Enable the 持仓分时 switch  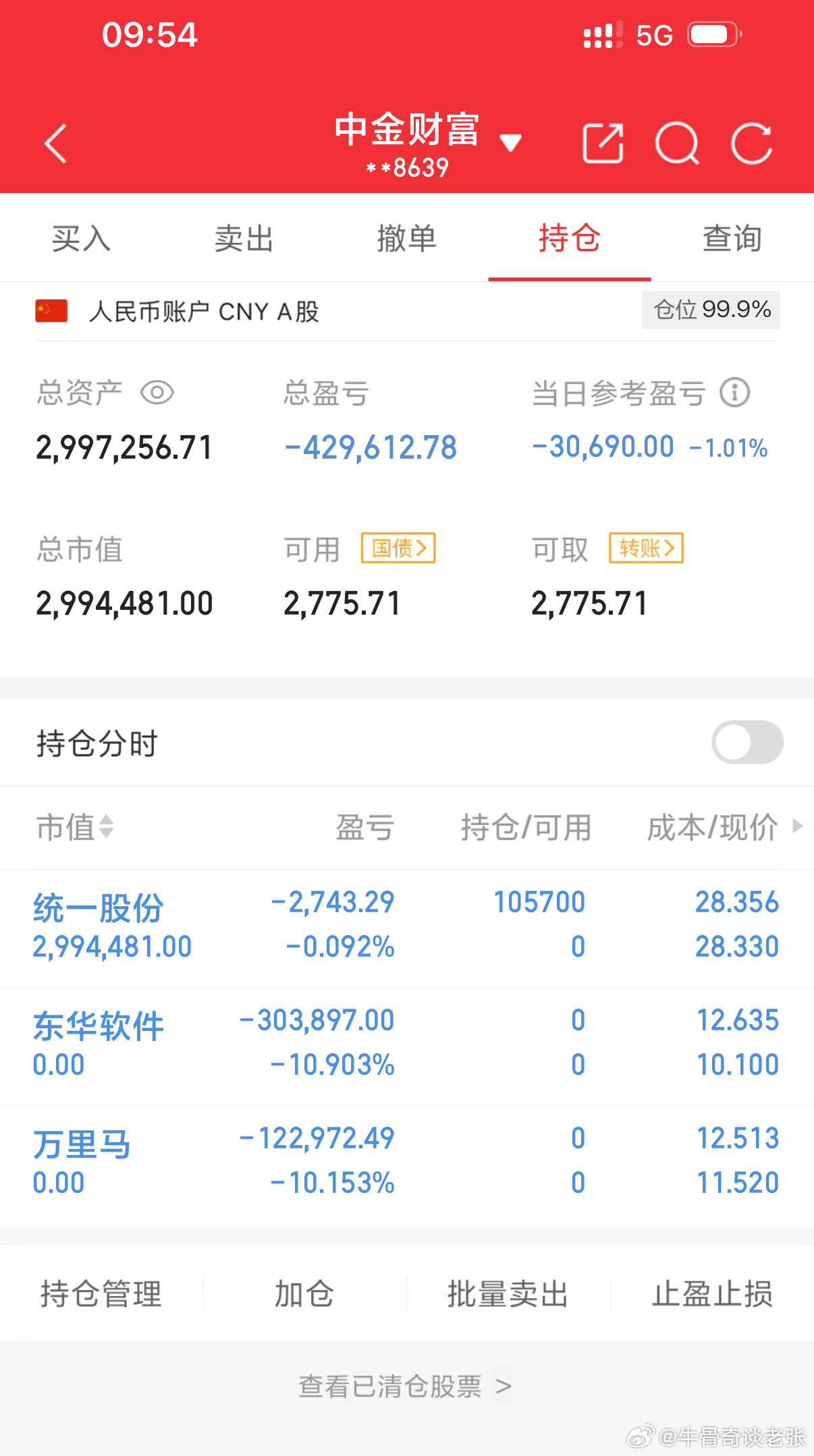pyautogui.click(x=747, y=742)
